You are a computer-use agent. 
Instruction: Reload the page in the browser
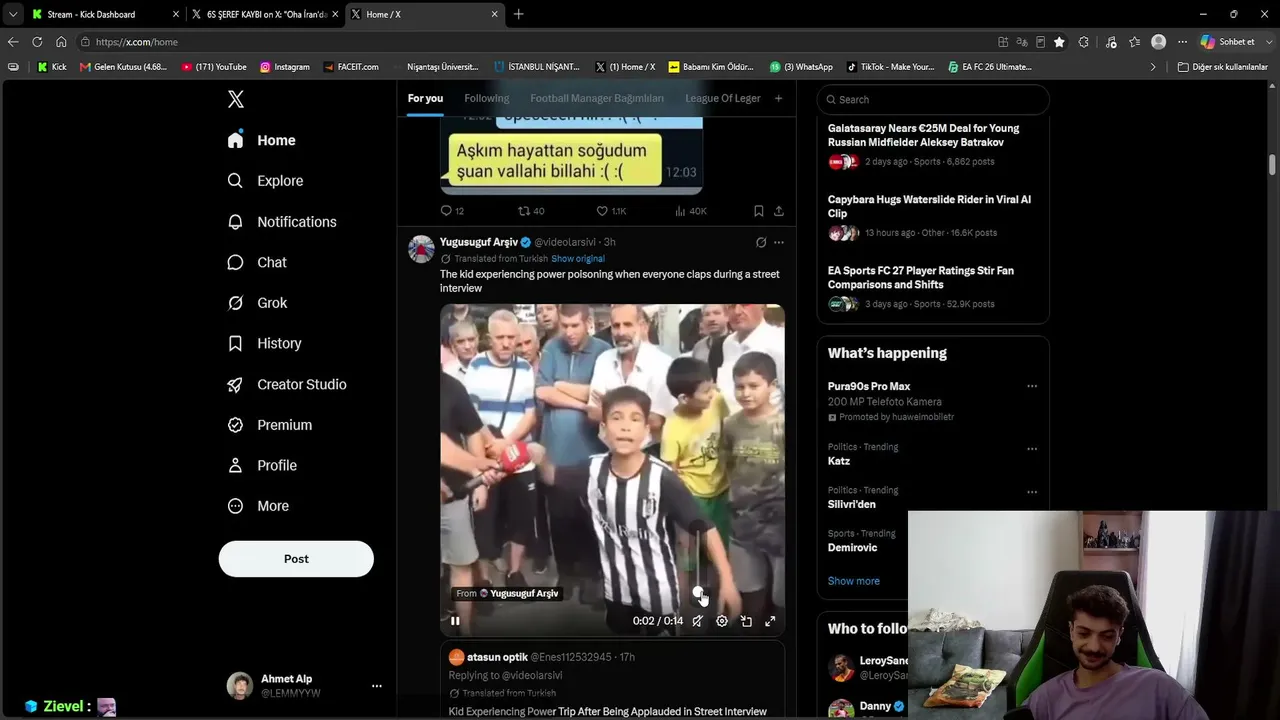tap(37, 42)
